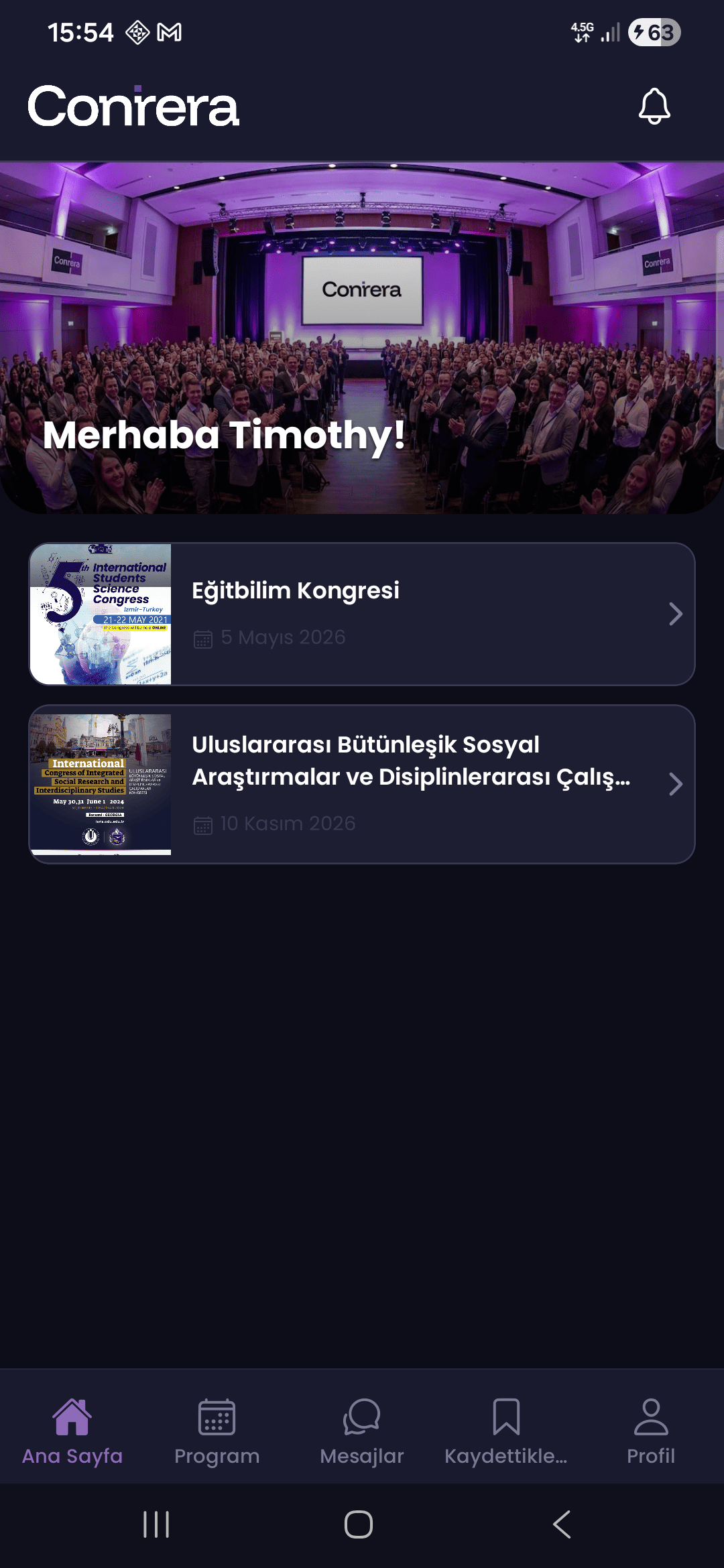Screen dimensions: 724x1568
Task: Open the Eğitbilim Kongresi card
Action: pos(362,614)
